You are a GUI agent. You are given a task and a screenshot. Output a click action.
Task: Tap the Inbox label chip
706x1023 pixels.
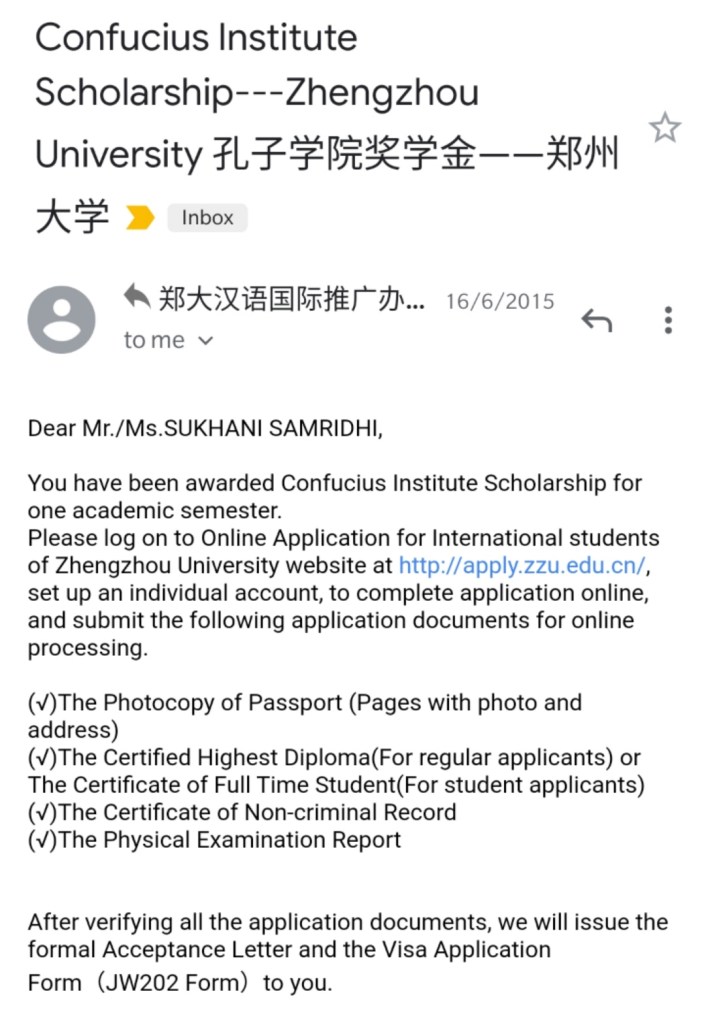[207, 217]
